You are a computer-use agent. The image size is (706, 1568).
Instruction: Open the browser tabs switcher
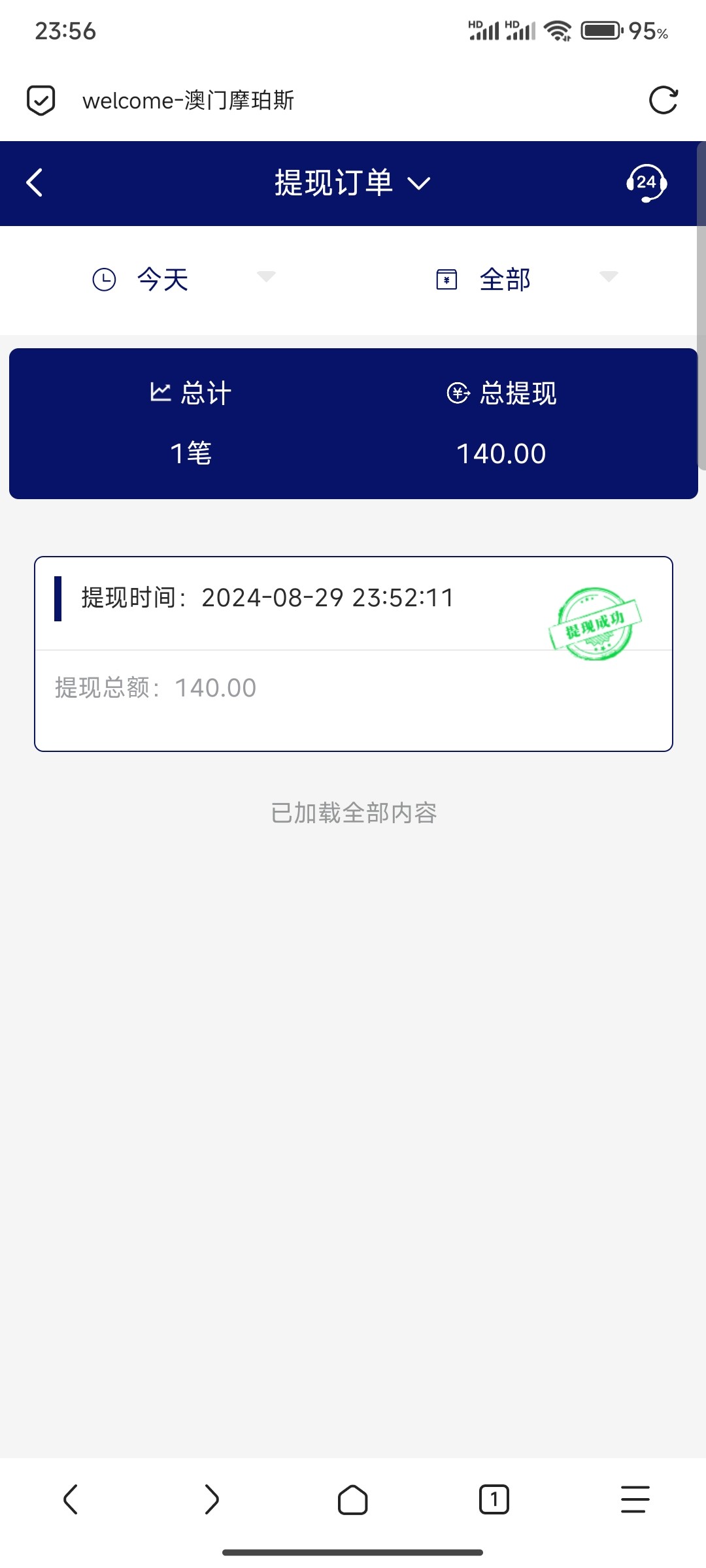[x=494, y=1499]
